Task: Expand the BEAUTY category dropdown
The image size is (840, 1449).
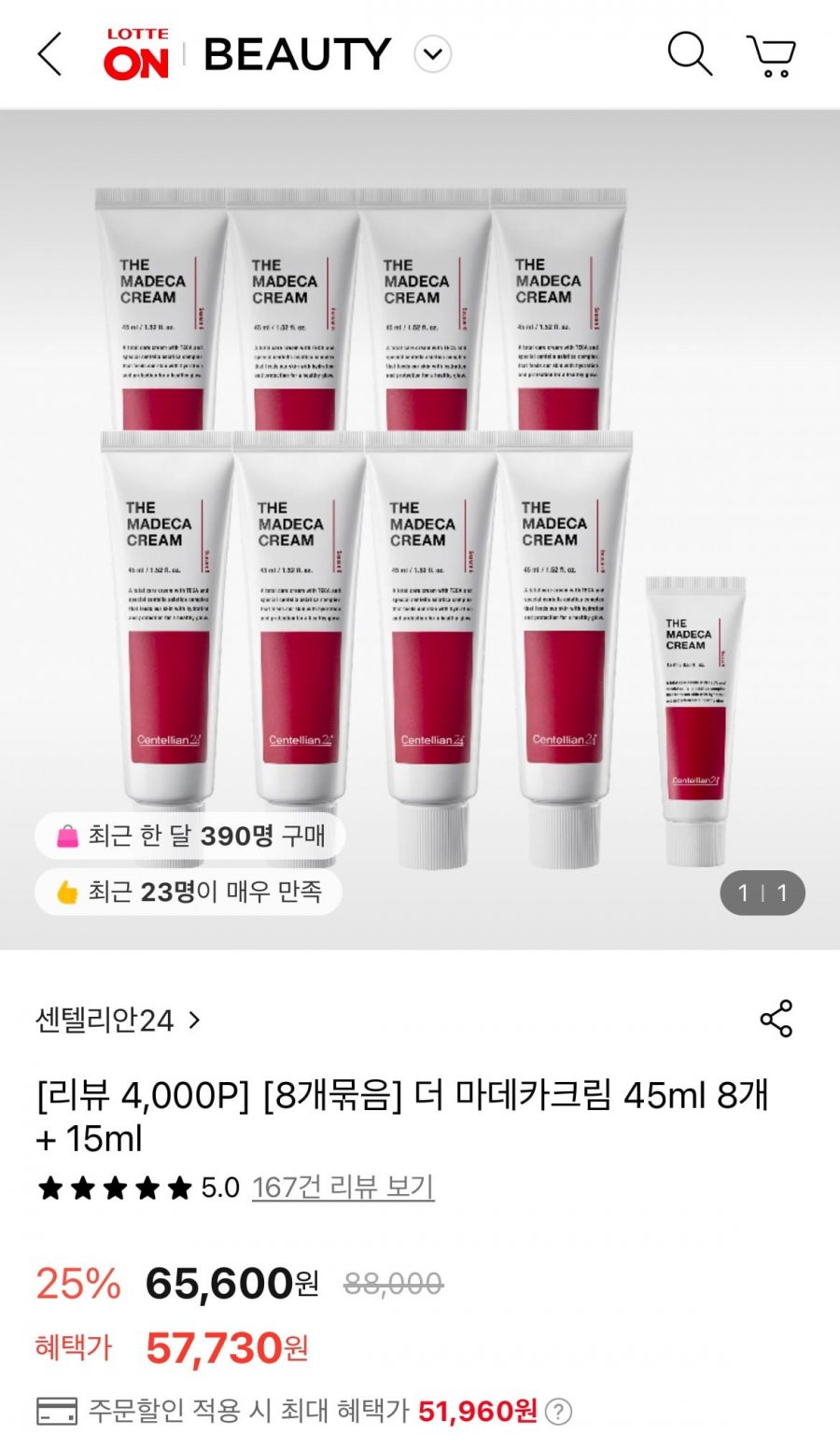Action: coord(433,54)
